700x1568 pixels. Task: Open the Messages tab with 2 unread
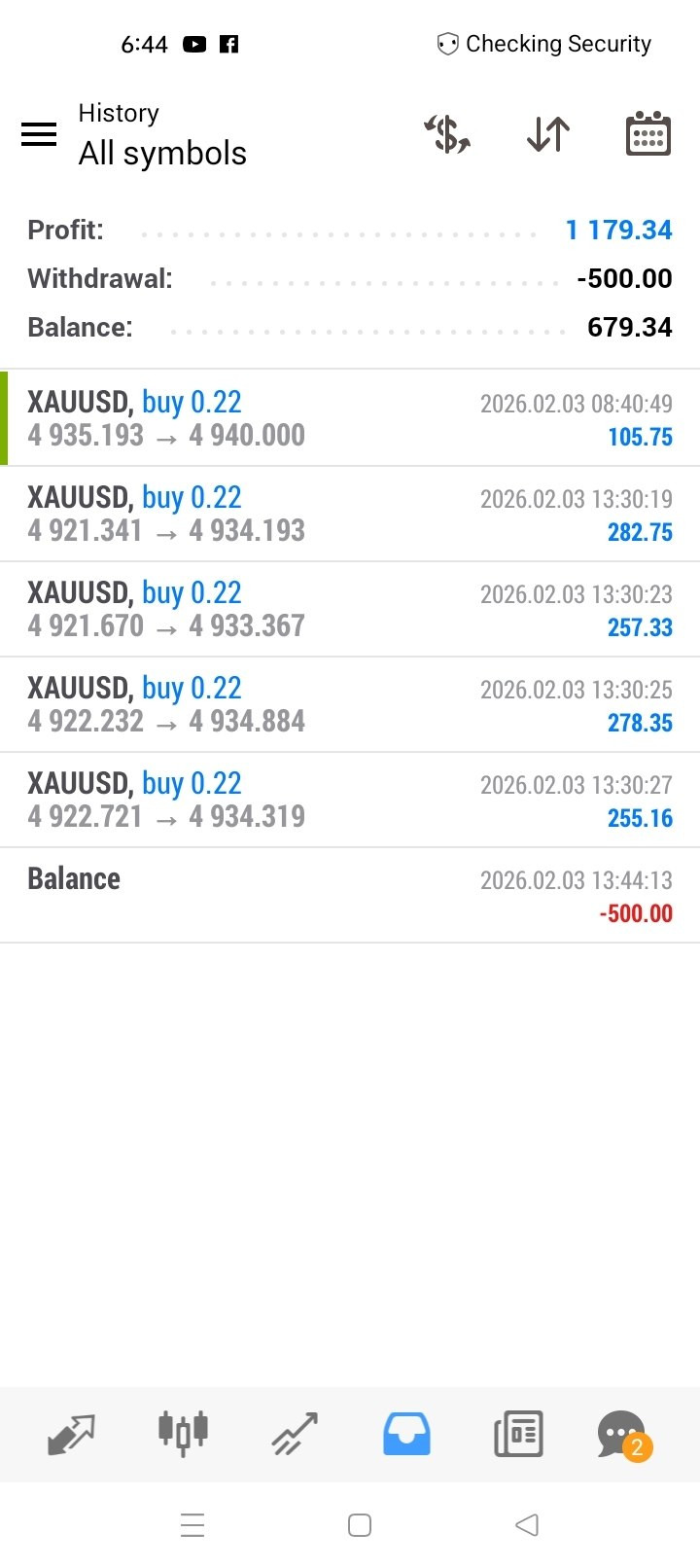click(x=623, y=1435)
